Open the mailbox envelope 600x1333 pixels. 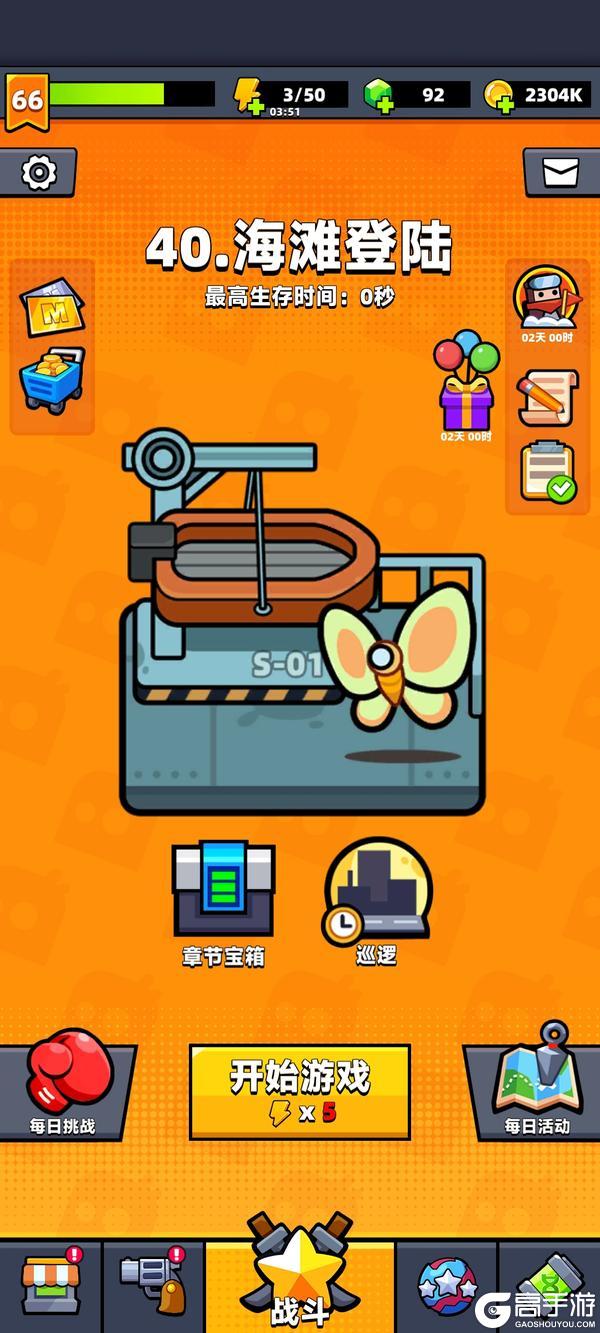tap(560, 173)
